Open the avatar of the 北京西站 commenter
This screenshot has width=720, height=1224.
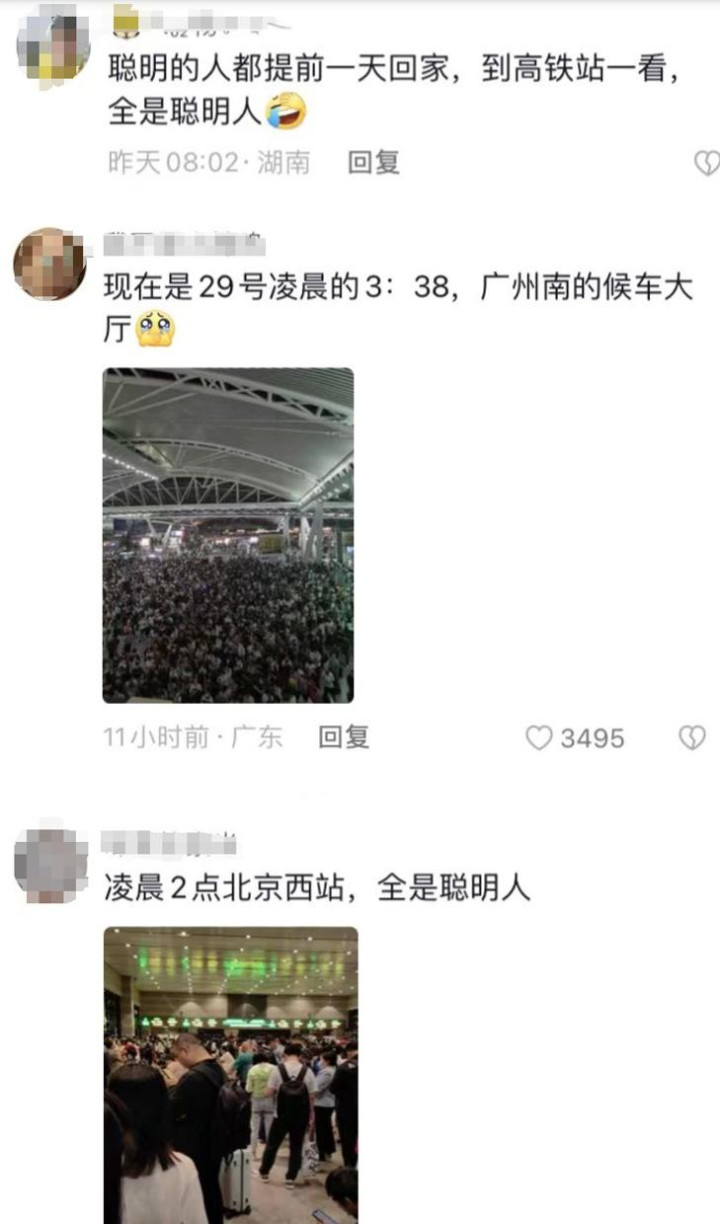click(51, 865)
